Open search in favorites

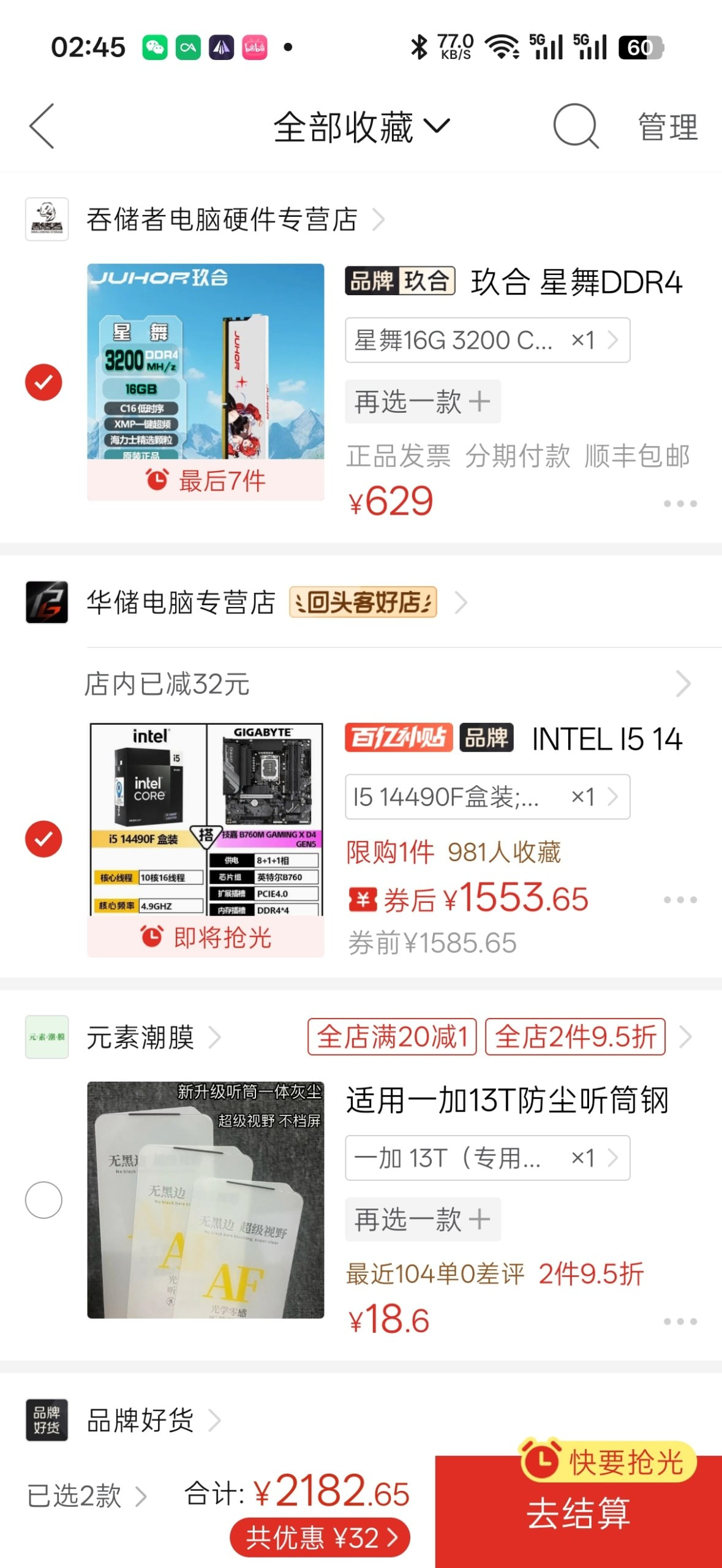(576, 126)
